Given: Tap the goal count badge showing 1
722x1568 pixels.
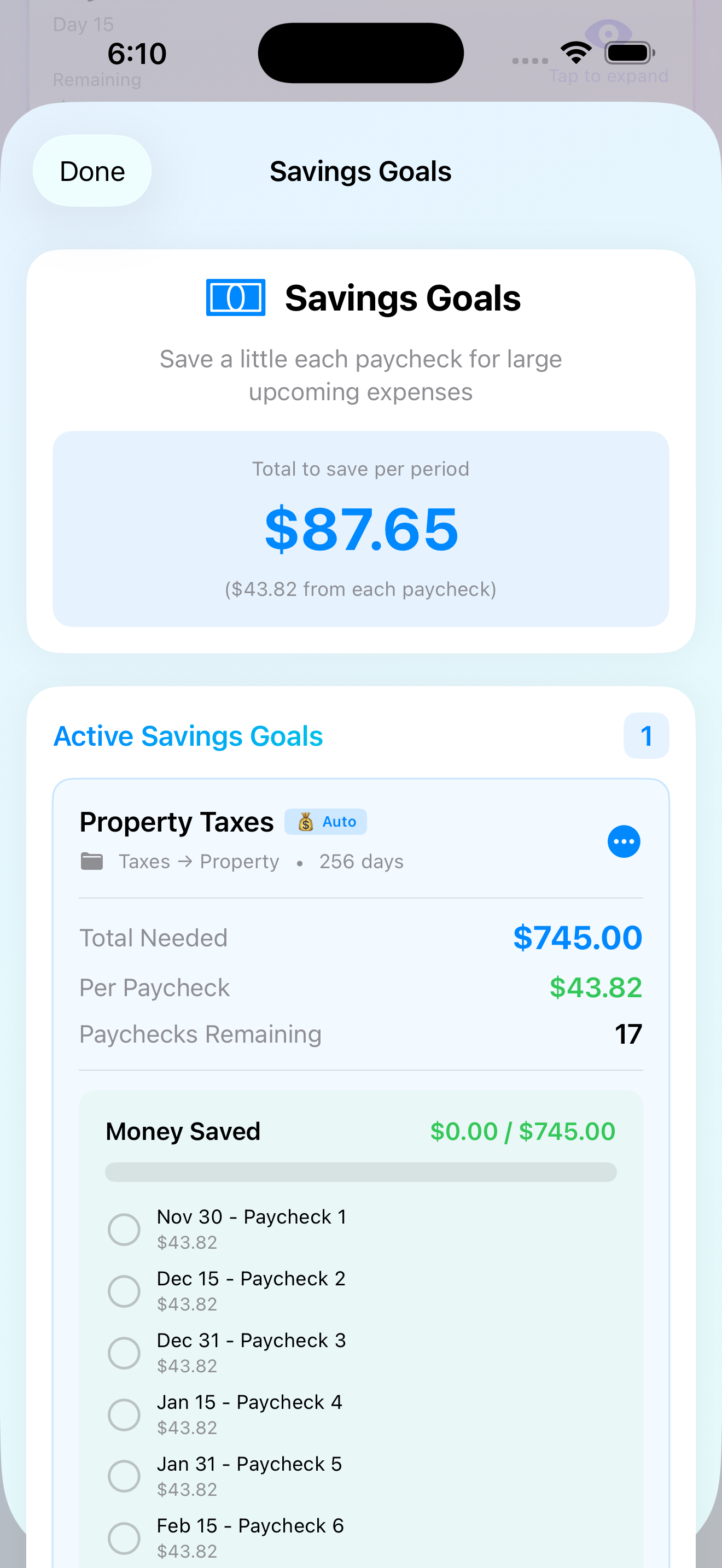Looking at the screenshot, I should point(647,736).
